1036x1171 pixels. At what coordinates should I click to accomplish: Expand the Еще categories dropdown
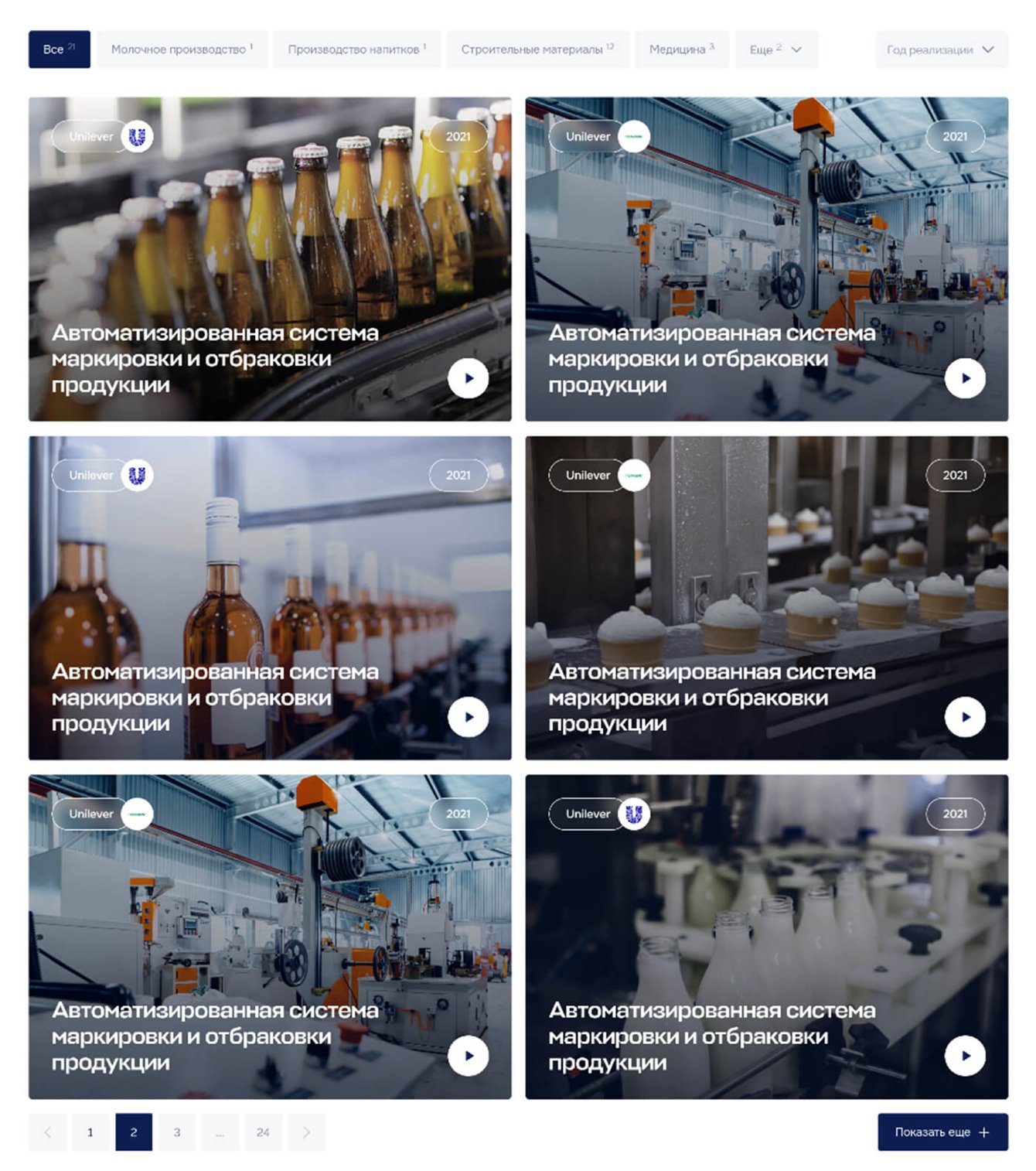pos(775,50)
